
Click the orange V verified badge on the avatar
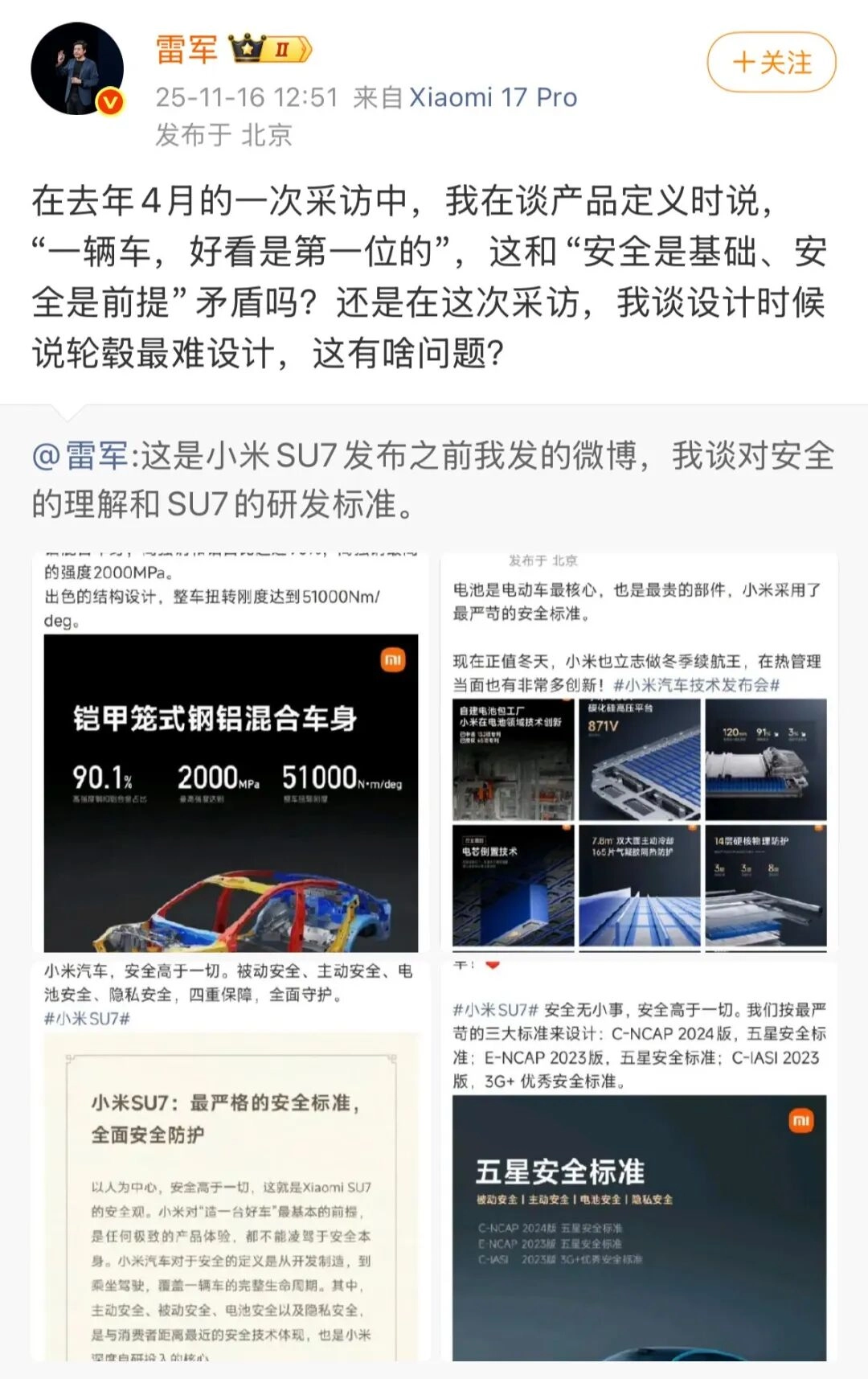click(108, 101)
